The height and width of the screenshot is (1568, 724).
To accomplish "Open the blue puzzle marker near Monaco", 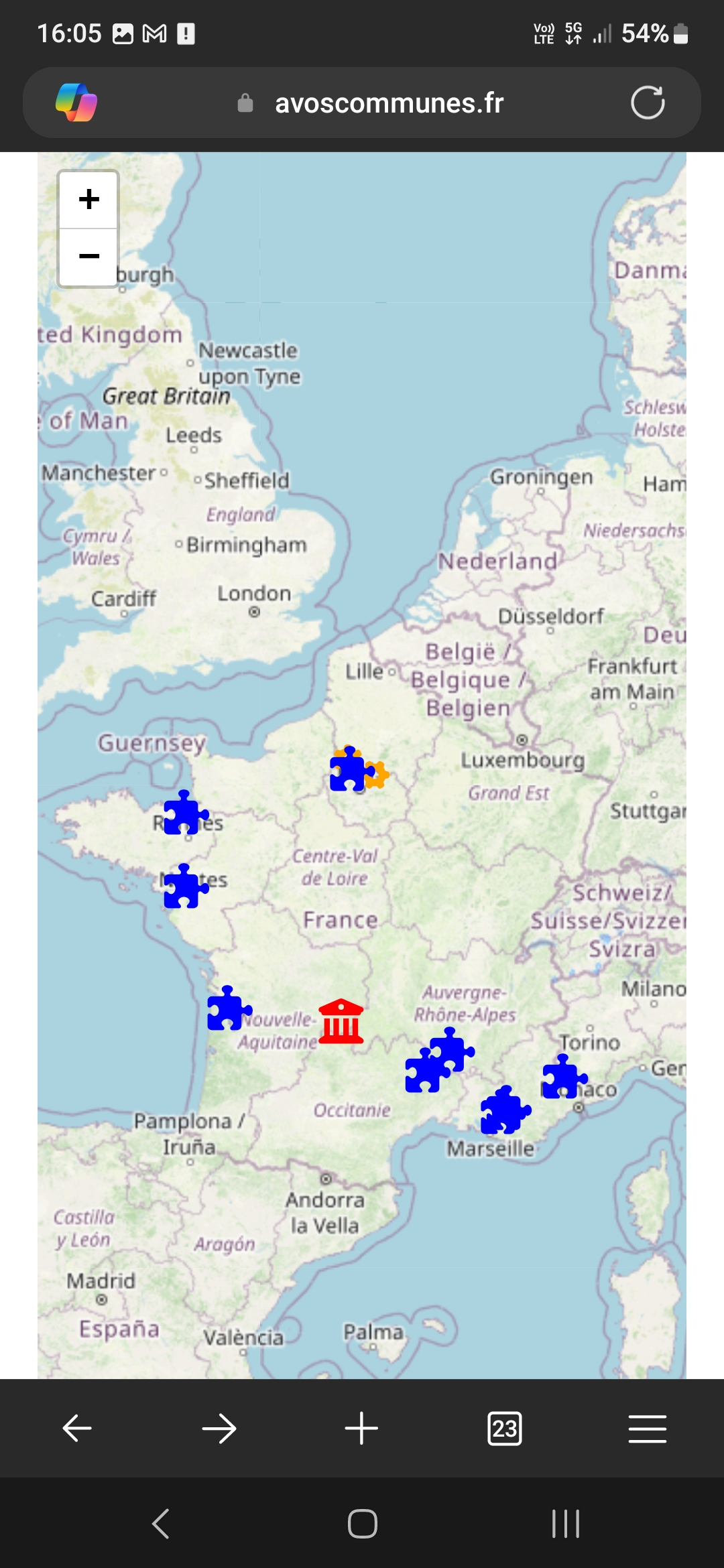I will [563, 1077].
